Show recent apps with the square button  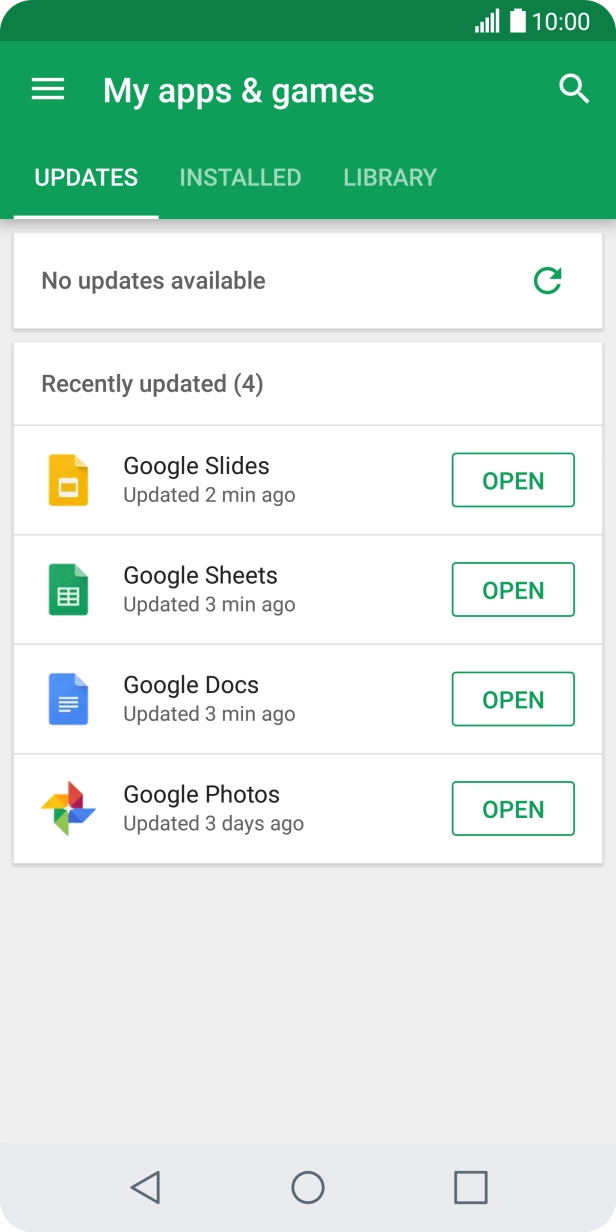tap(470, 1187)
